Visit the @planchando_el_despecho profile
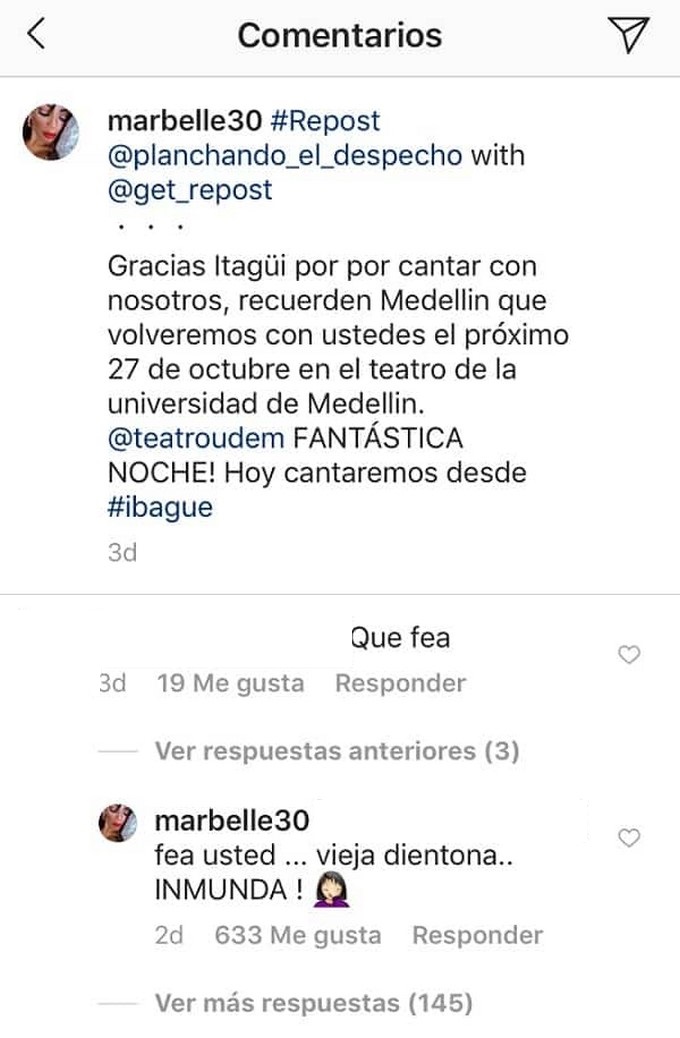680x1038 pixels. (284, 155)
